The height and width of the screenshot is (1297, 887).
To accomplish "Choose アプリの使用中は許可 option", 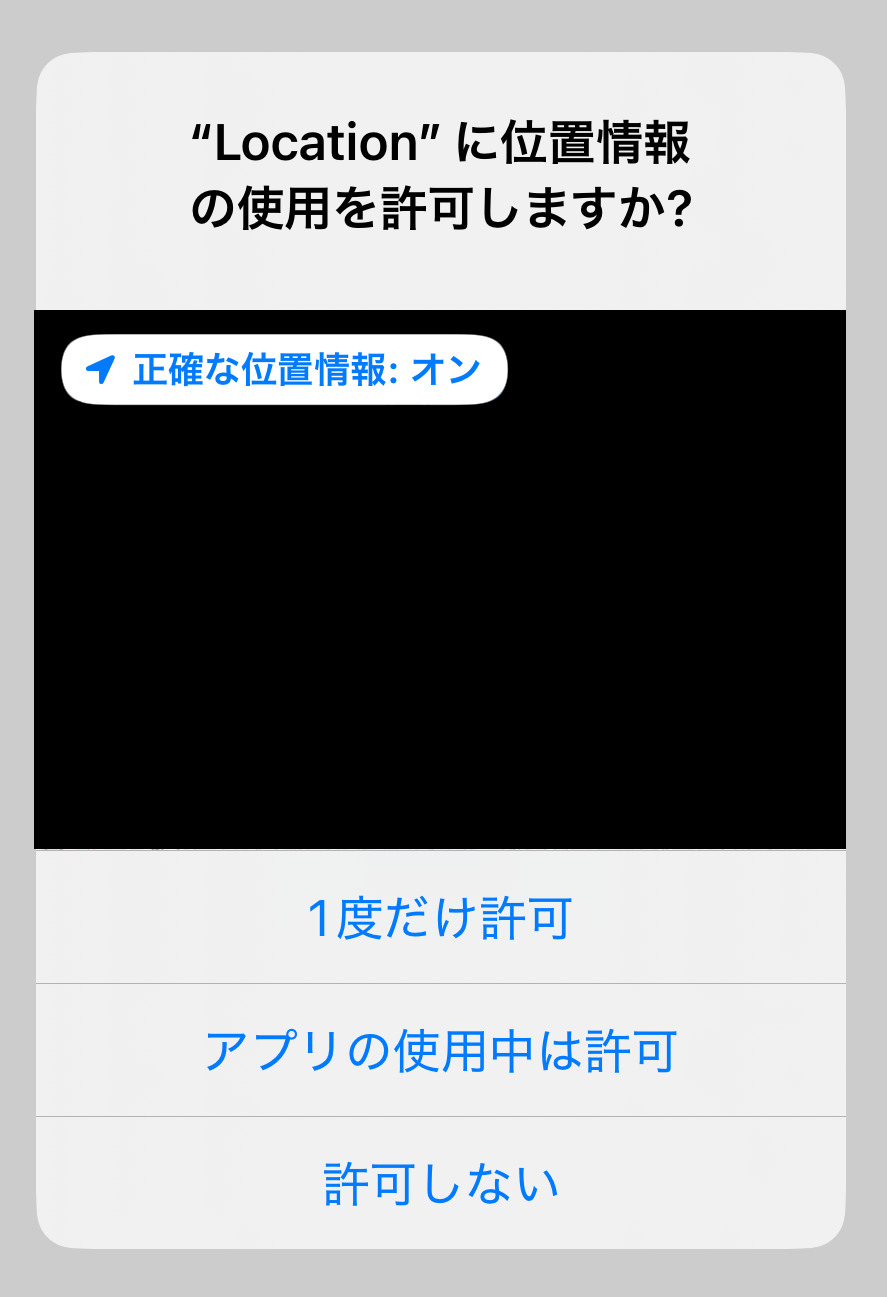I will 440,1050.
